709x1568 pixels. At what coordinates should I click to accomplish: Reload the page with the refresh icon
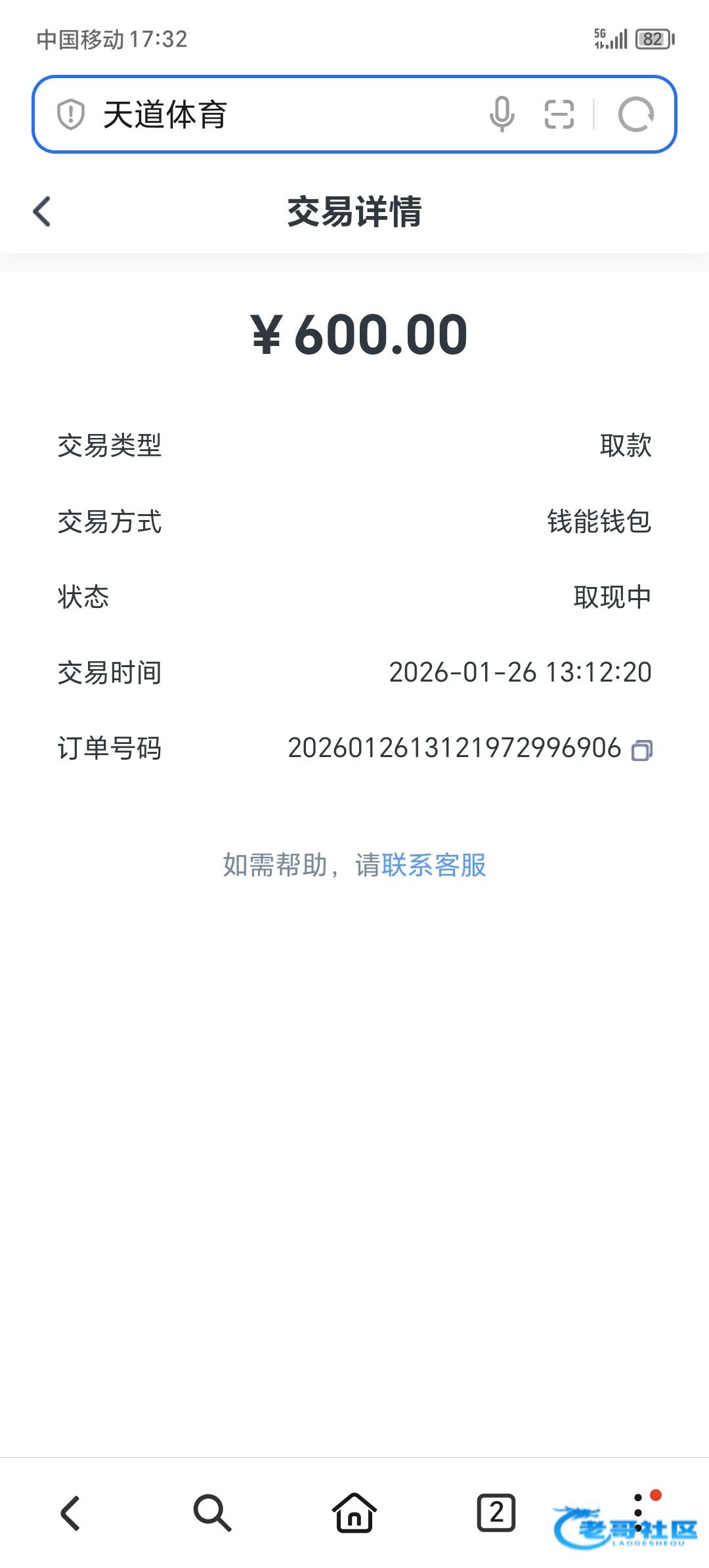pos(635,115)
